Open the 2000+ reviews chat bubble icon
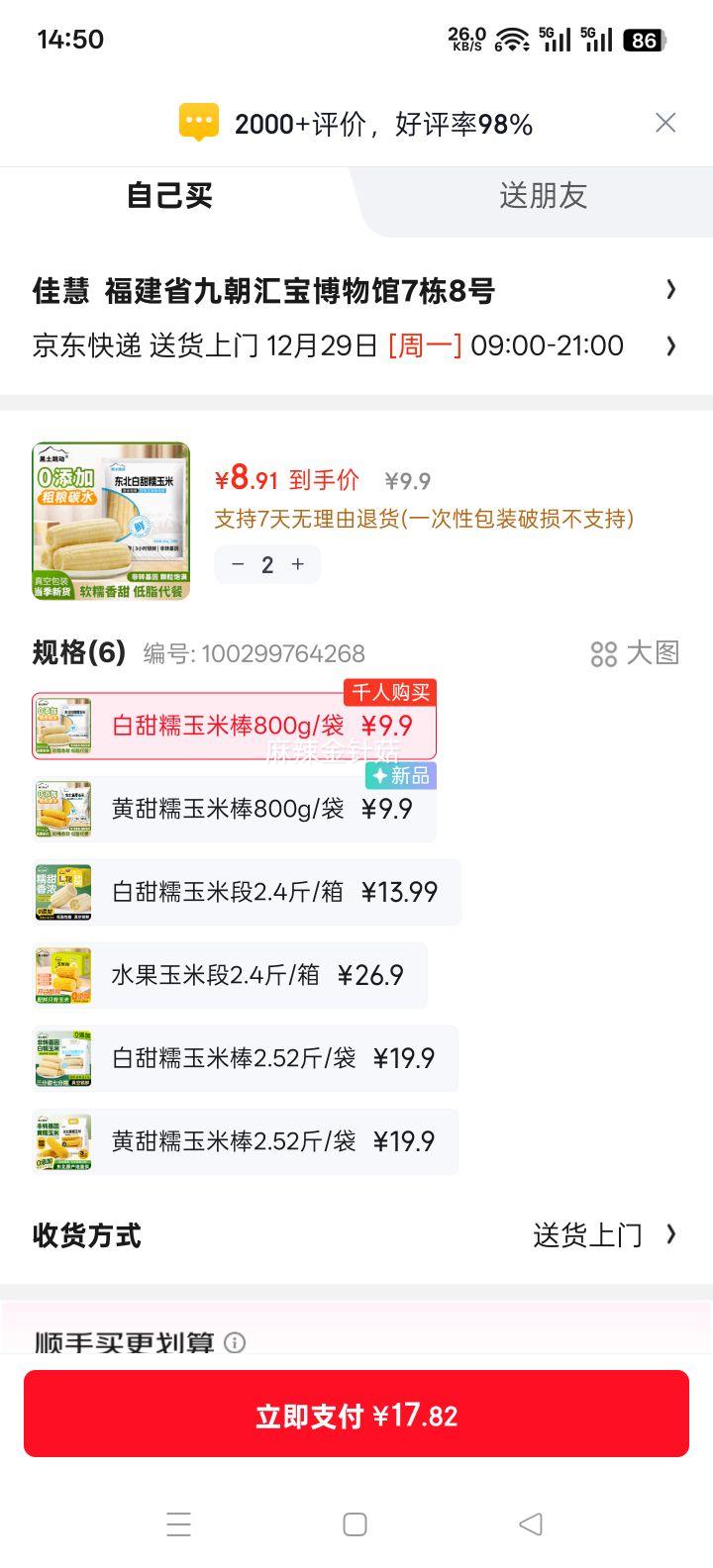Viewport: 713px width, 1568px height. (197, 122)
